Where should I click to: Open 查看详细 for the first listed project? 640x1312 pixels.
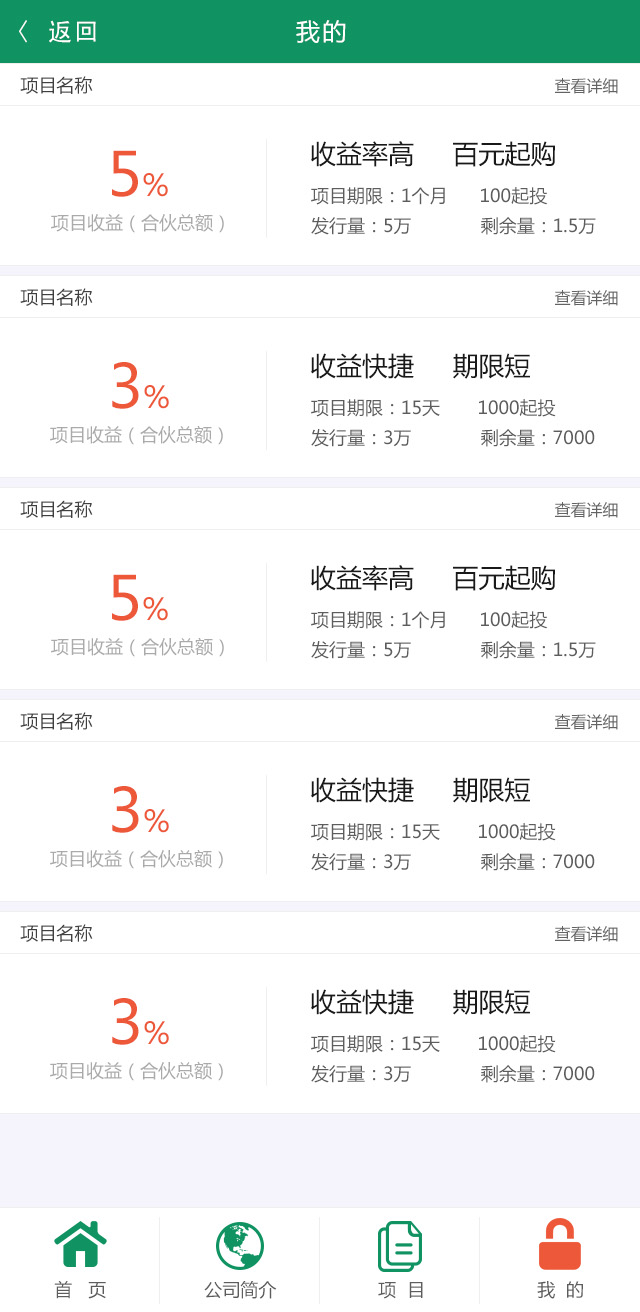point(586,86)
